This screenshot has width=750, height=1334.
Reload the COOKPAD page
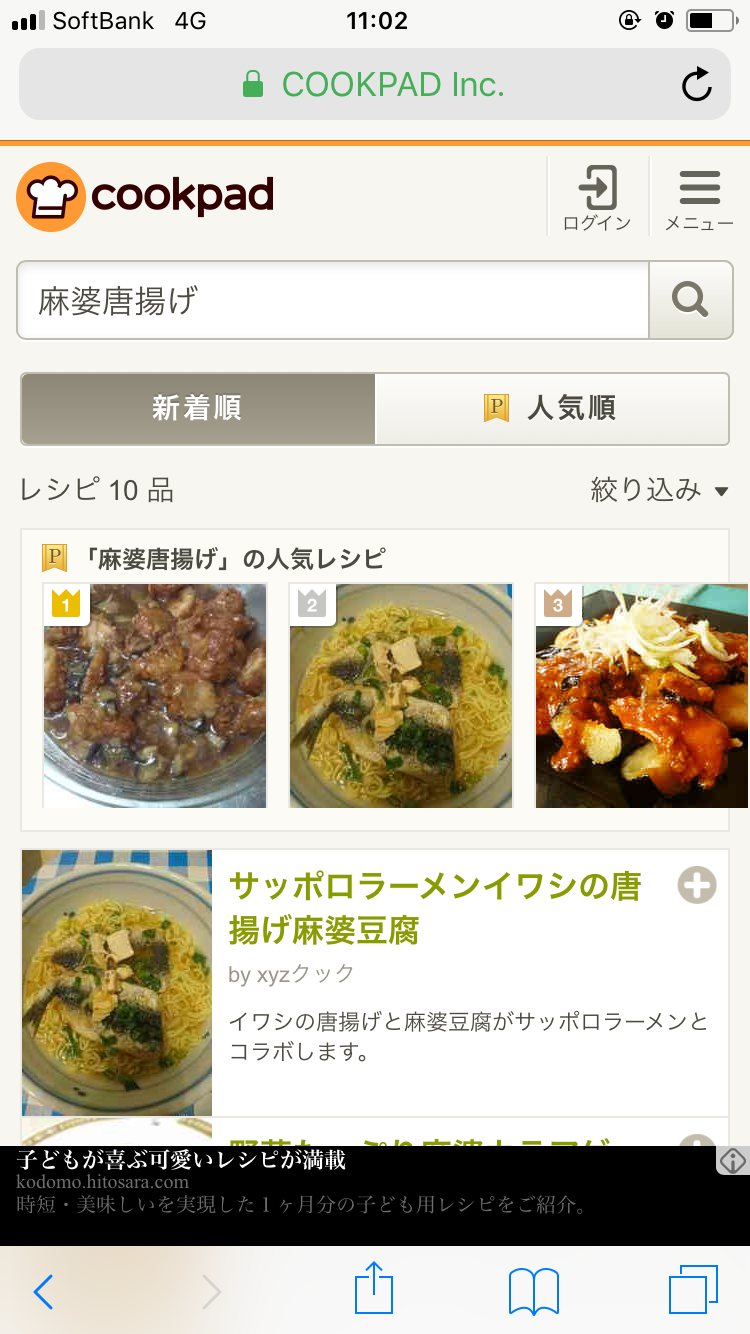(x=696, y=85)
